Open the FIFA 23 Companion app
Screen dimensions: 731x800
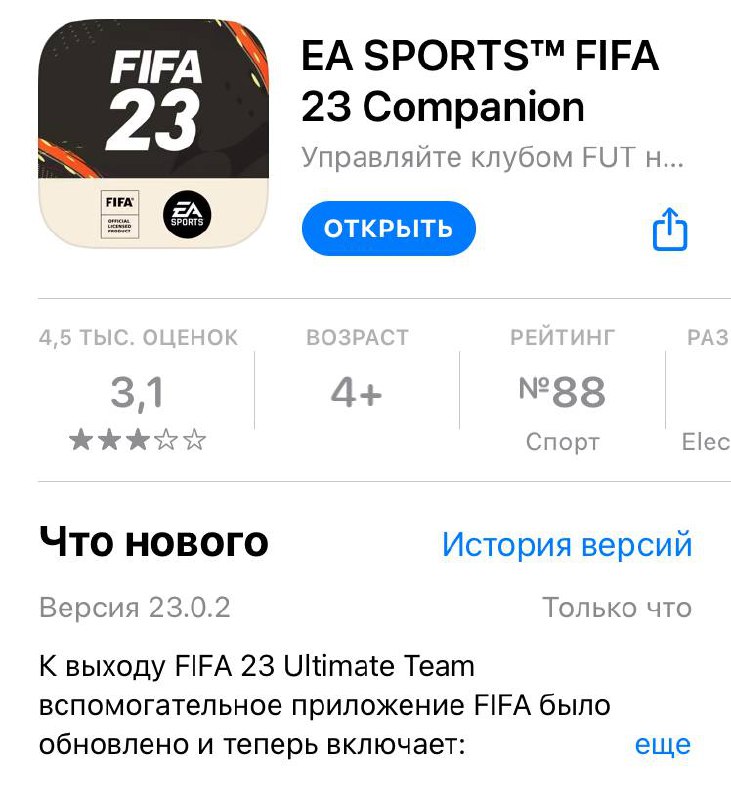(x=388, y=228)
